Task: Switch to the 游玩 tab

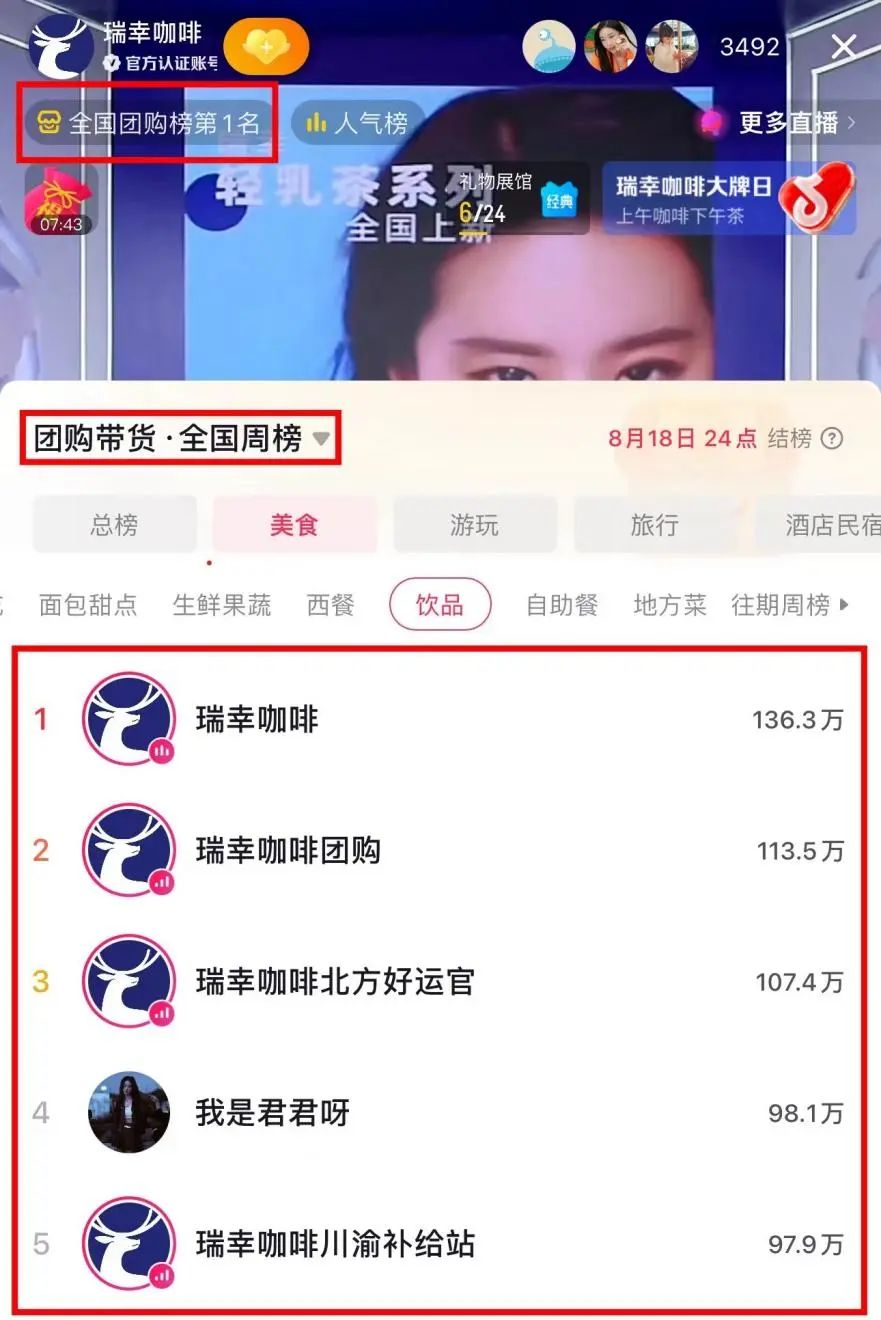Action: pyautogui.click(x=474, y=525)
